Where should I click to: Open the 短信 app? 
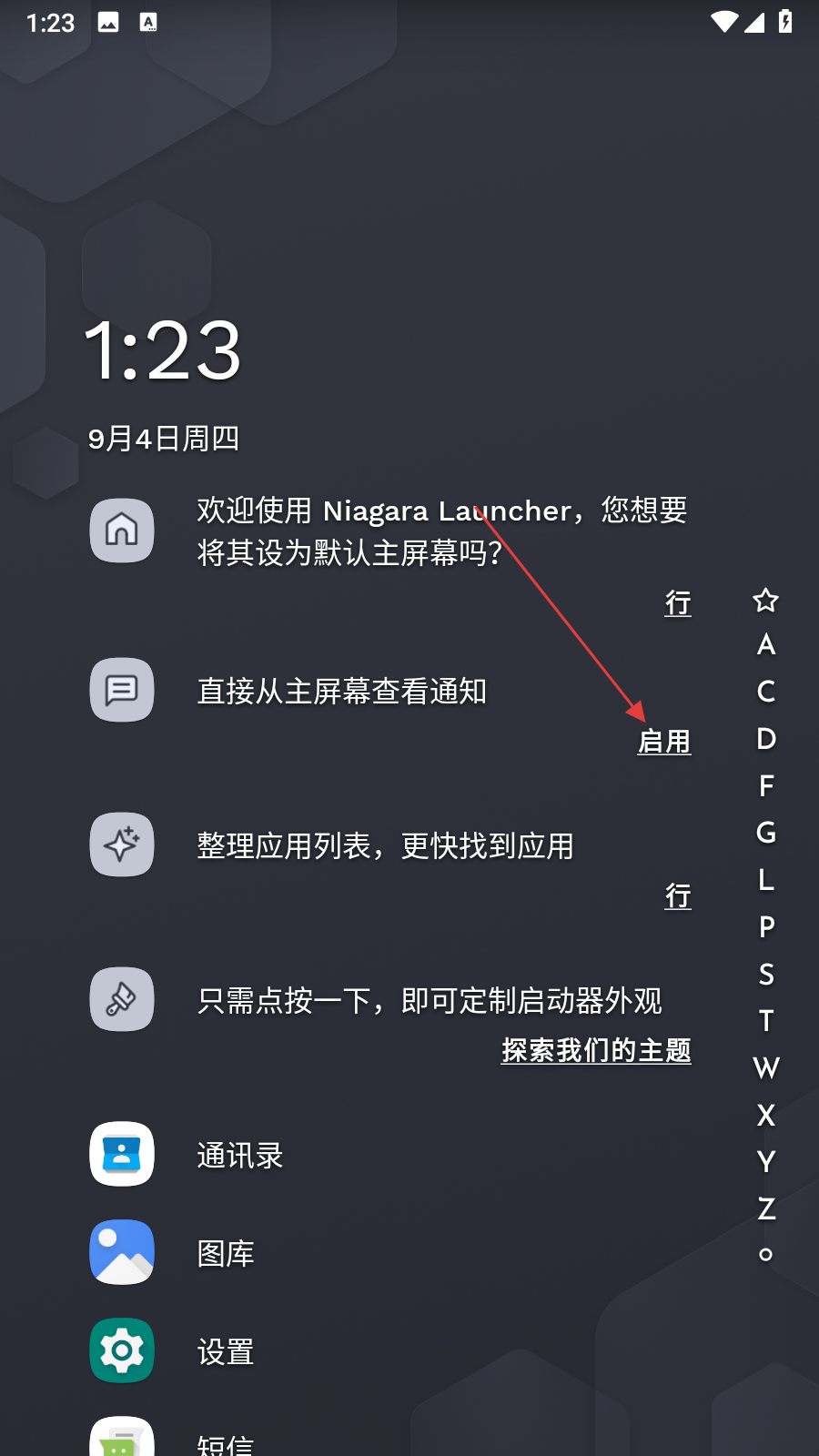[226, 1442]
